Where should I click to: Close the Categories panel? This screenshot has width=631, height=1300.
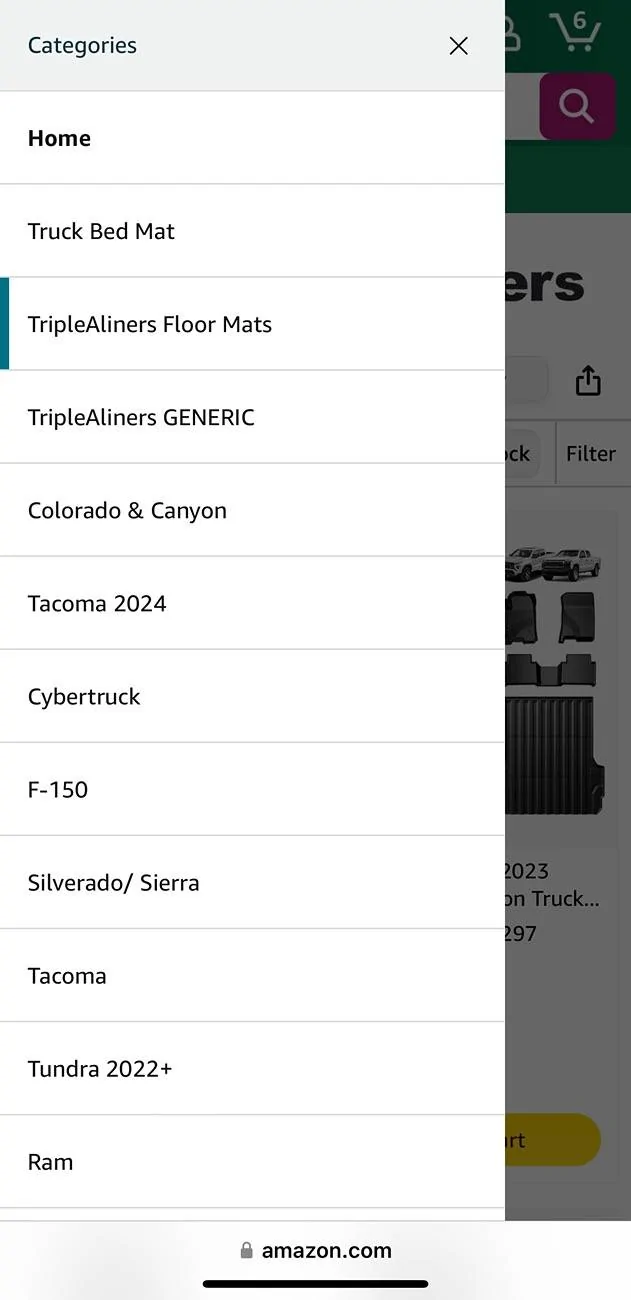[458, 45]
